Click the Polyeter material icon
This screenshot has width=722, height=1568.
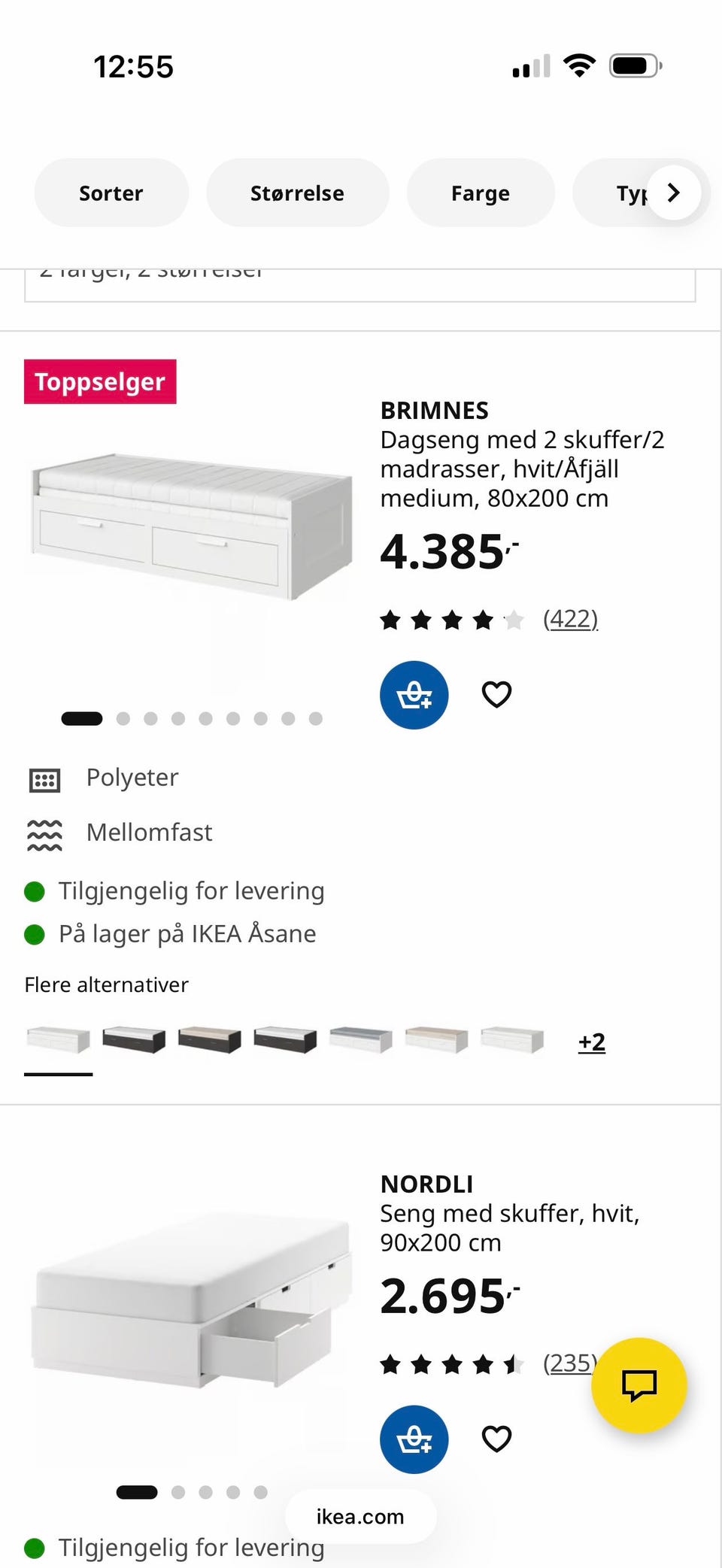tap(43, 780)
